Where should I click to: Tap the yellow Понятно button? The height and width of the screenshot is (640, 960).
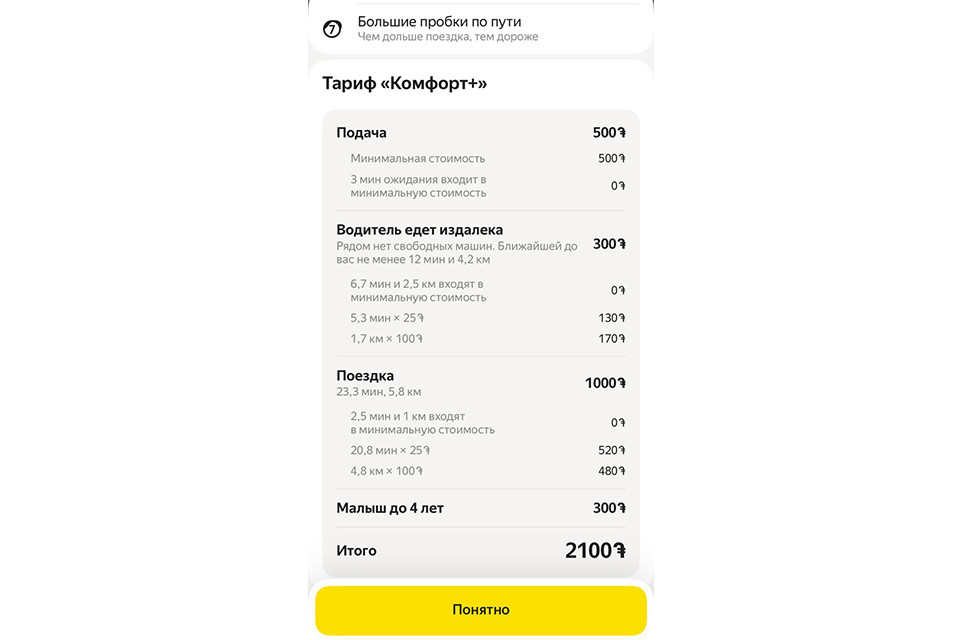point(481,610)
